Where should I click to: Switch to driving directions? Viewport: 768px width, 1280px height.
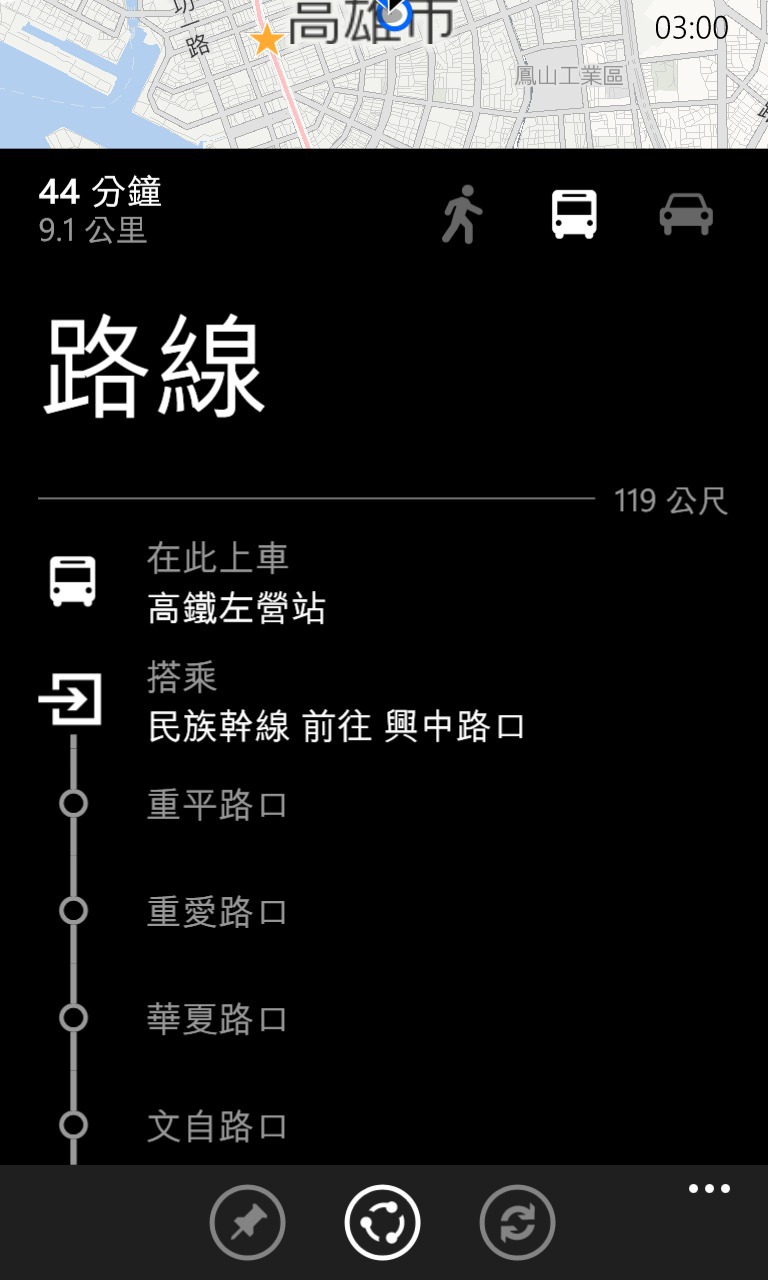pos(686,214)
